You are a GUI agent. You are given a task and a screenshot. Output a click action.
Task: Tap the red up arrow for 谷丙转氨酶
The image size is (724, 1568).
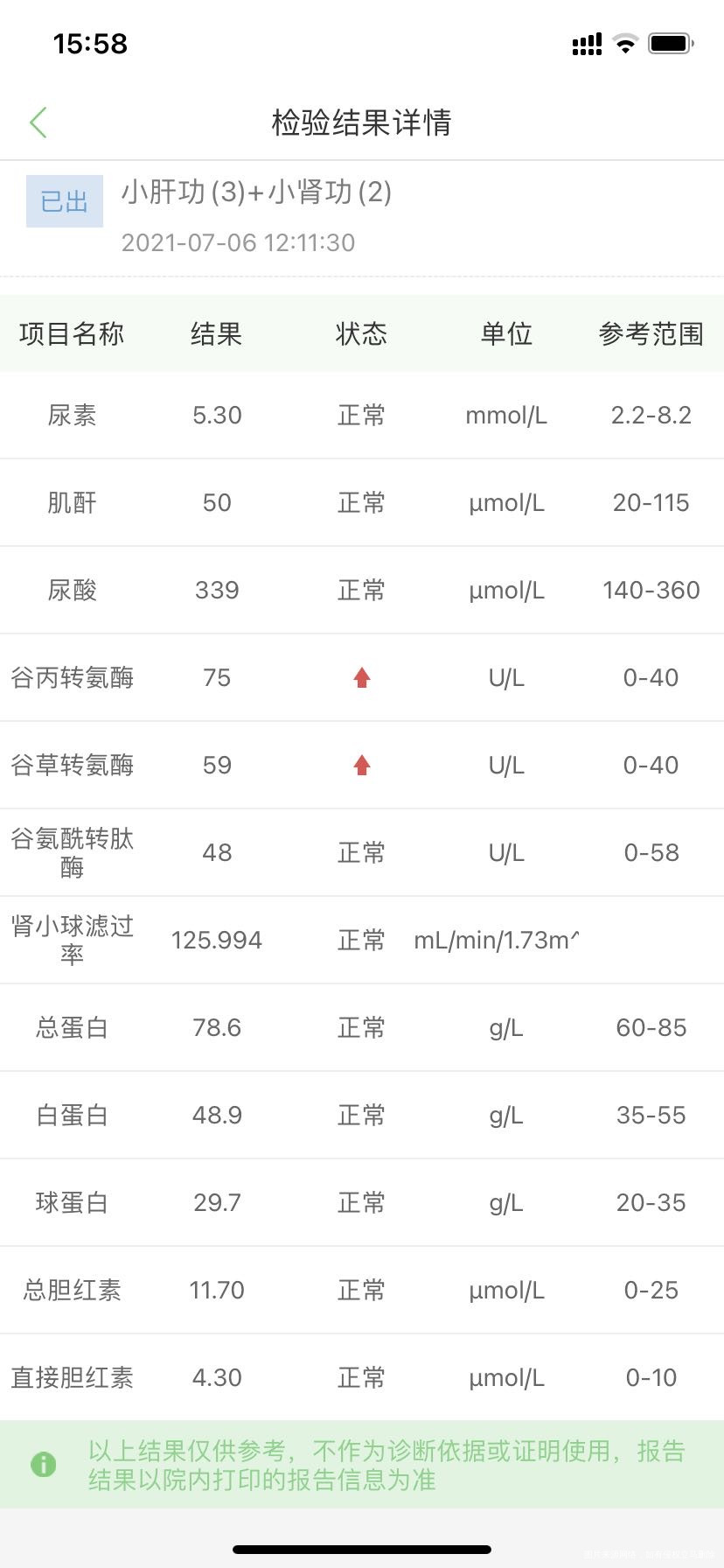[361, 677]
